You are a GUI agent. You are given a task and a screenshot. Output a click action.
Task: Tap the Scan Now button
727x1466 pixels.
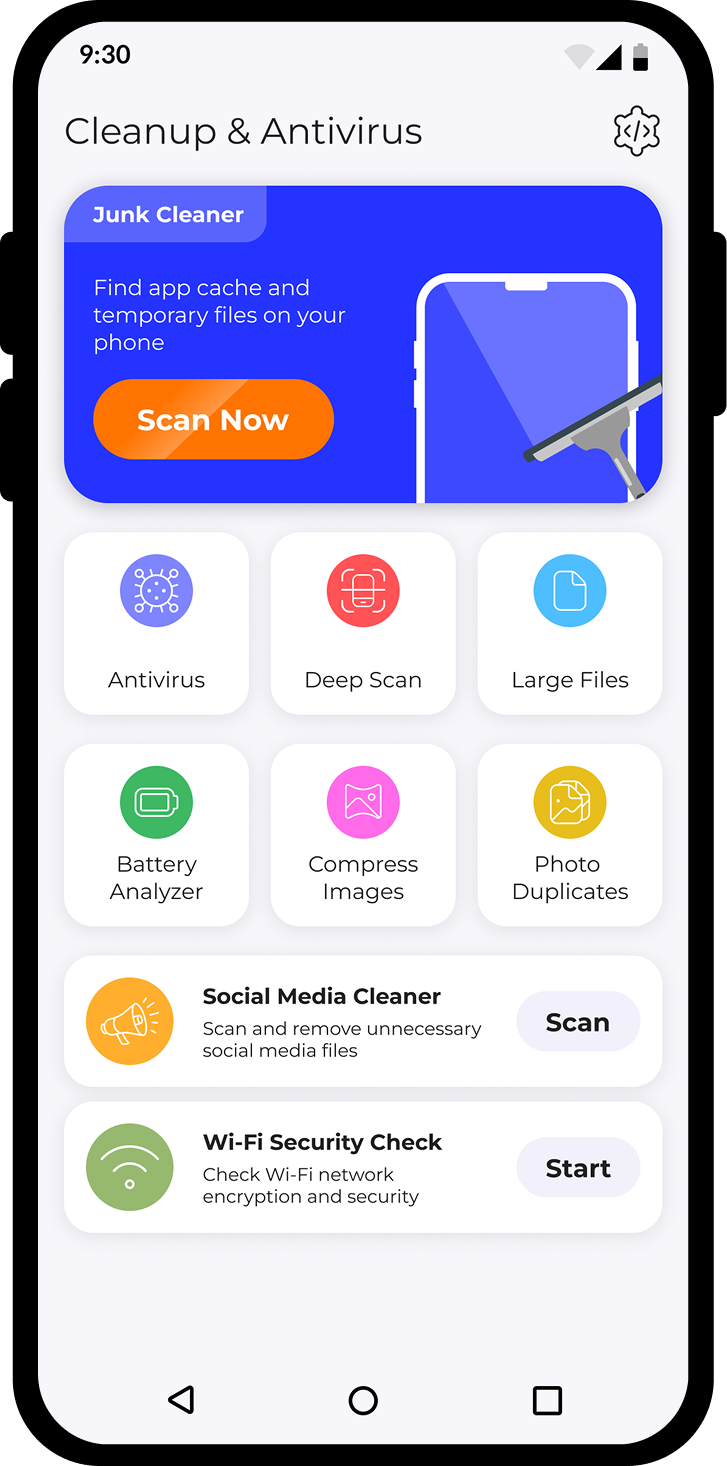click(213, 420)
